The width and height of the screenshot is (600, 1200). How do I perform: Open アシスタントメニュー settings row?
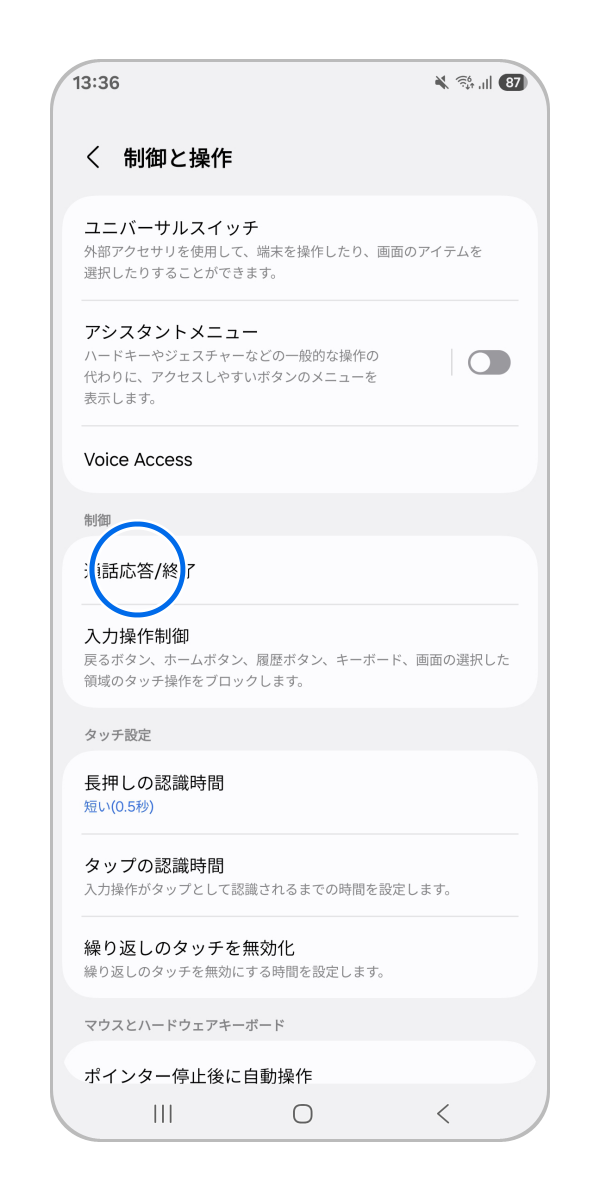pyautogui.click(x=250, y=363)
